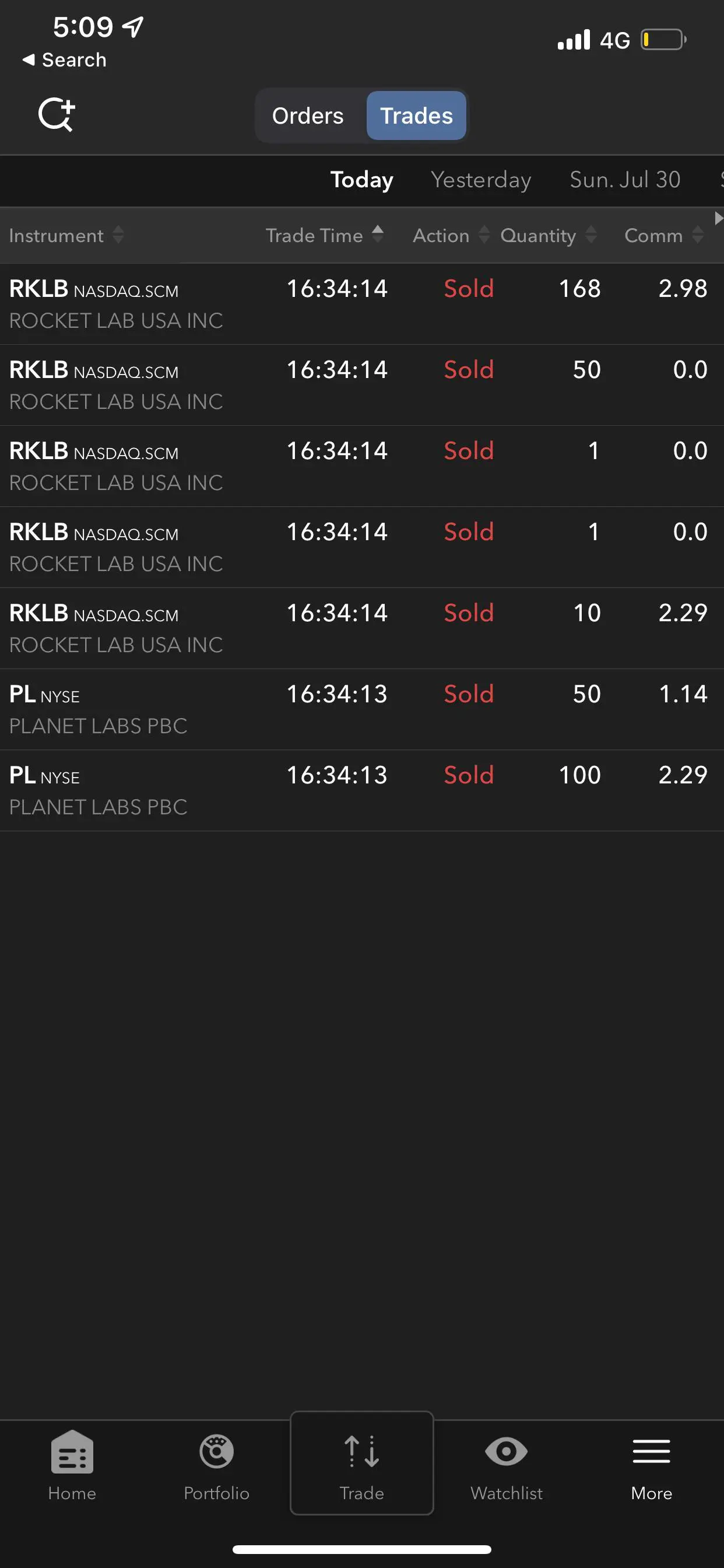Switch to the Orders tab
Image resolution: width=724 pixels, height=1568 pixels.
pyautogui.click(x=308, y=115)
